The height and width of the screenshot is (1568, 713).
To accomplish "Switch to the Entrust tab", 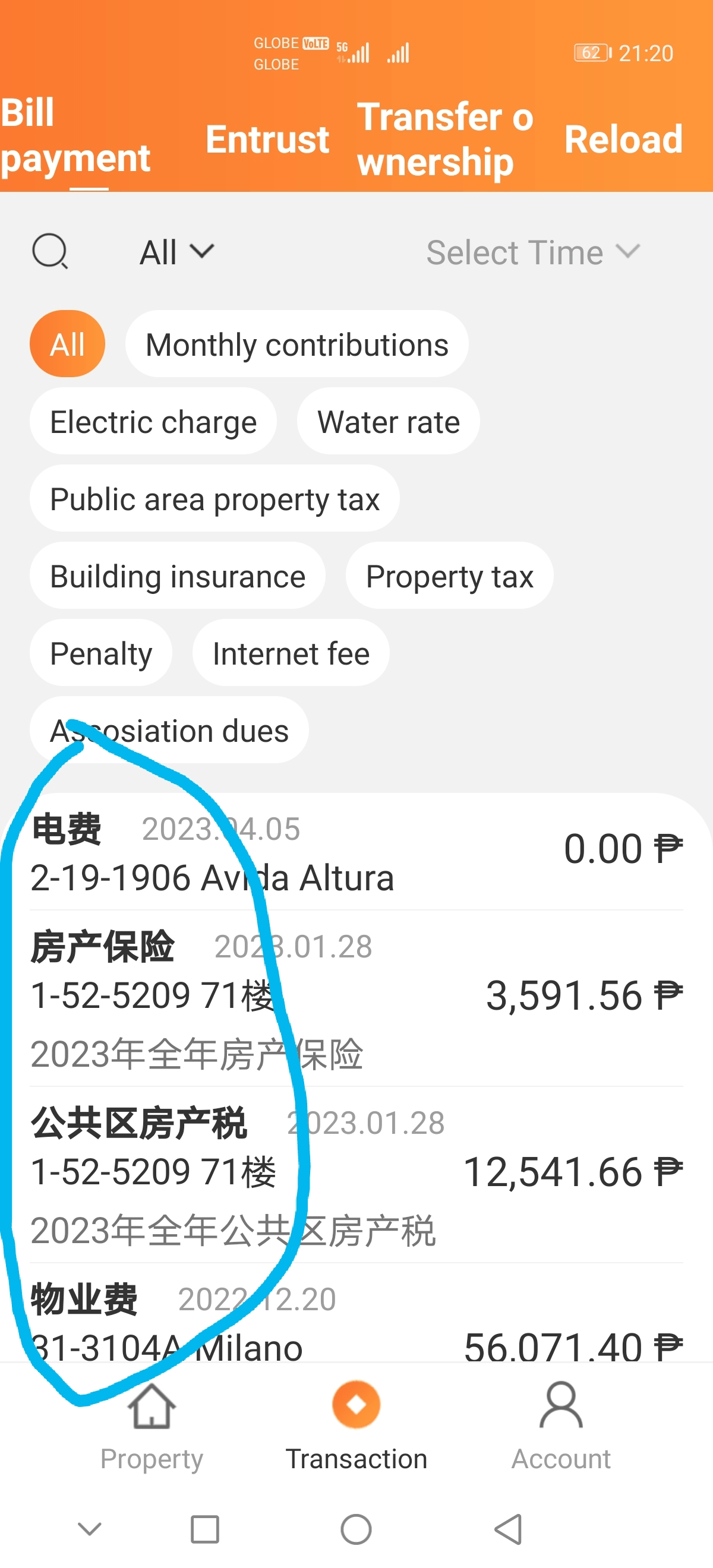I will [267, 140].
